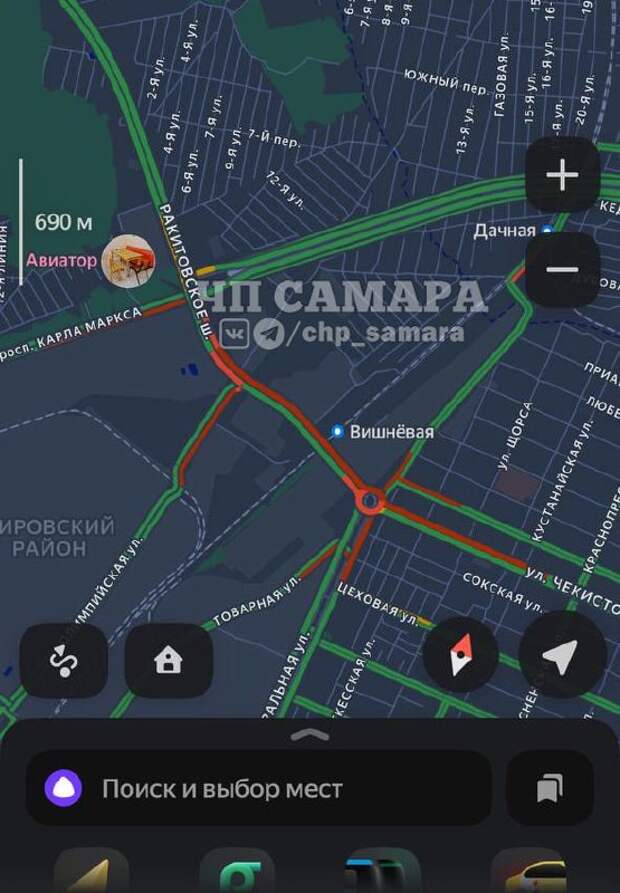620x893 pixels.
Task: Reset map orientation with the compass
Action: pos(460,657)
